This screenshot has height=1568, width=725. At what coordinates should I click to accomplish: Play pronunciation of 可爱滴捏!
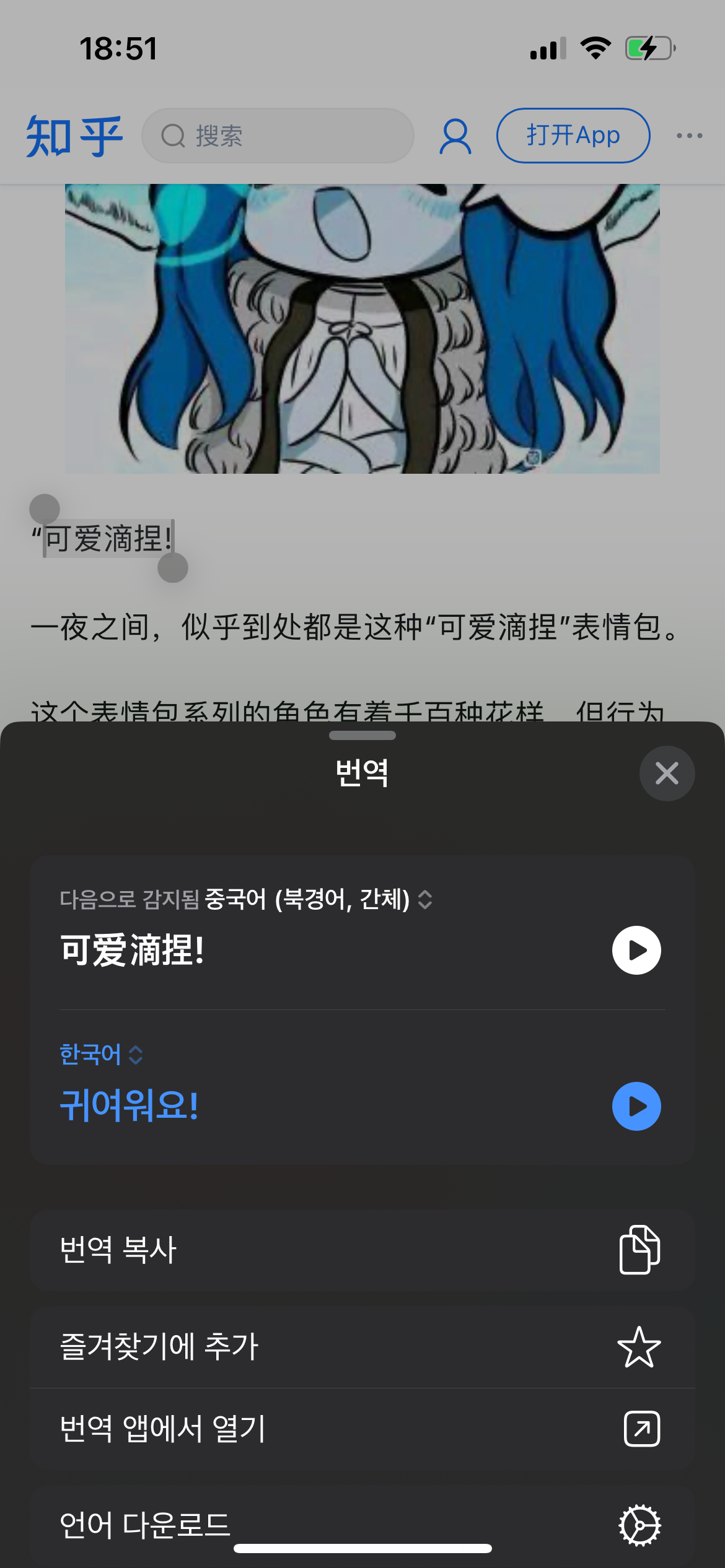coord(636,950)
